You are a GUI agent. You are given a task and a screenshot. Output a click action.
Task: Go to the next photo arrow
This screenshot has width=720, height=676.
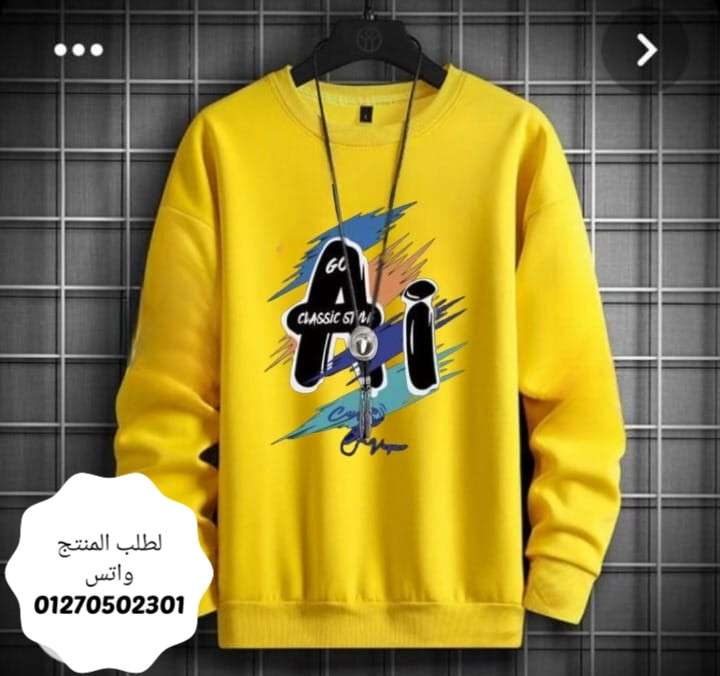pyautogui.click(x=646, y=50)
